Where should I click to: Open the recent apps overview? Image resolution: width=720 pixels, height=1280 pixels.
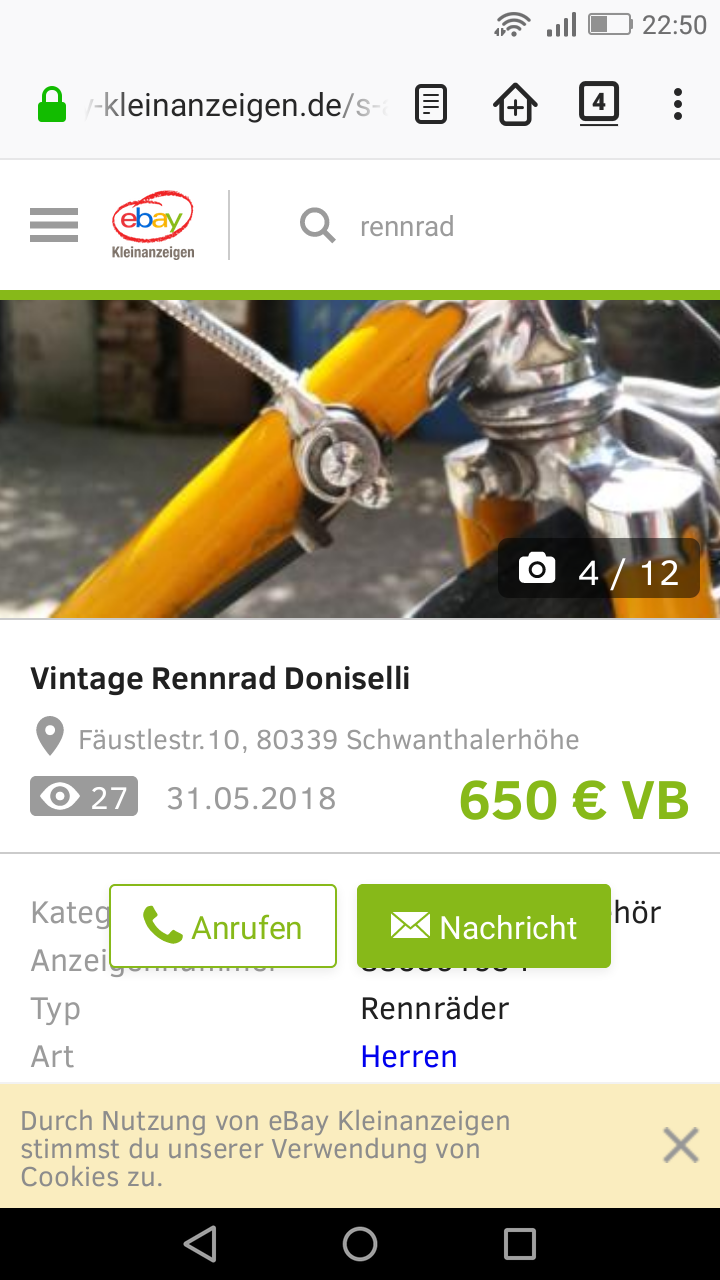pos(520,1244)
